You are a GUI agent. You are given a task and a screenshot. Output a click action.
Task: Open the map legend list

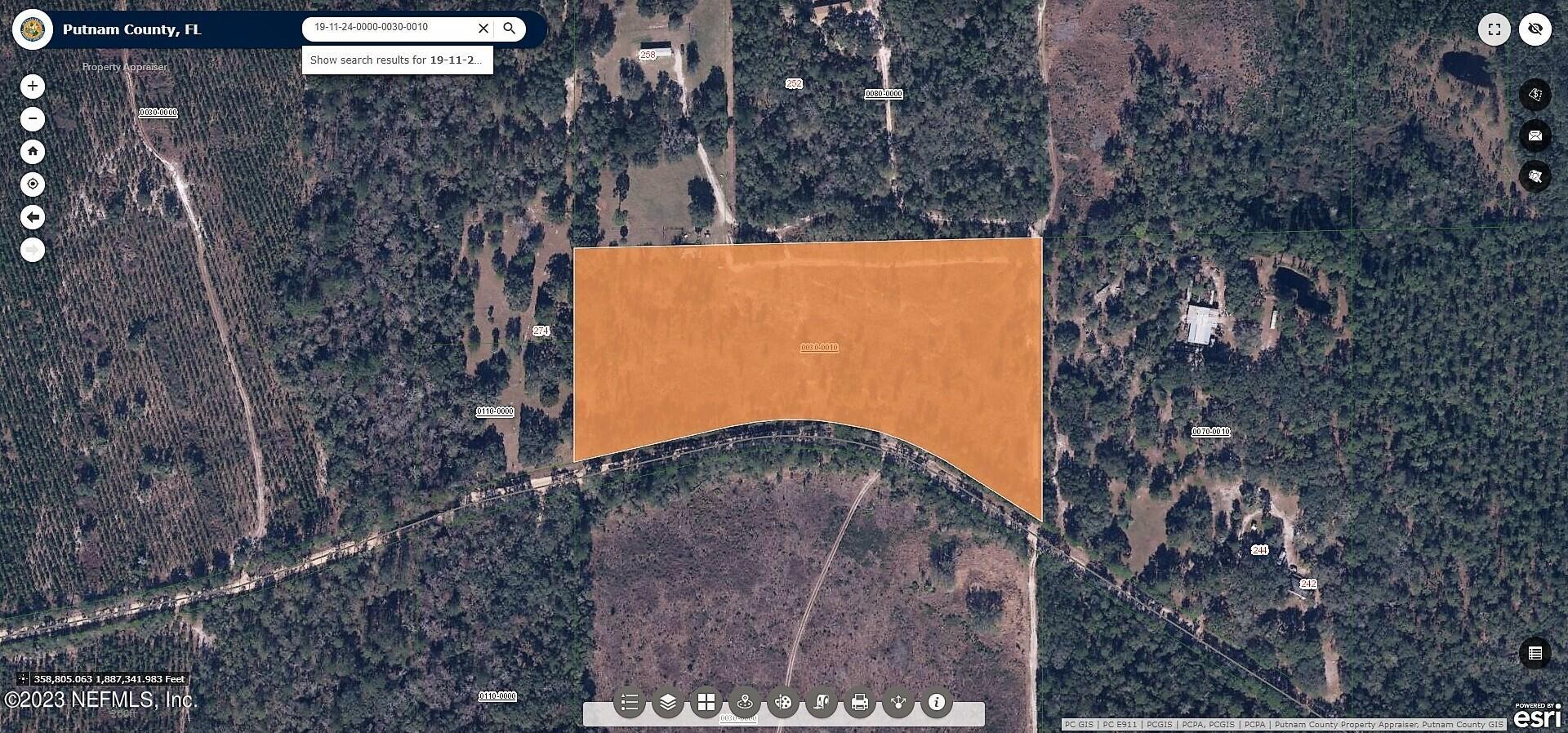pos(630,703)
